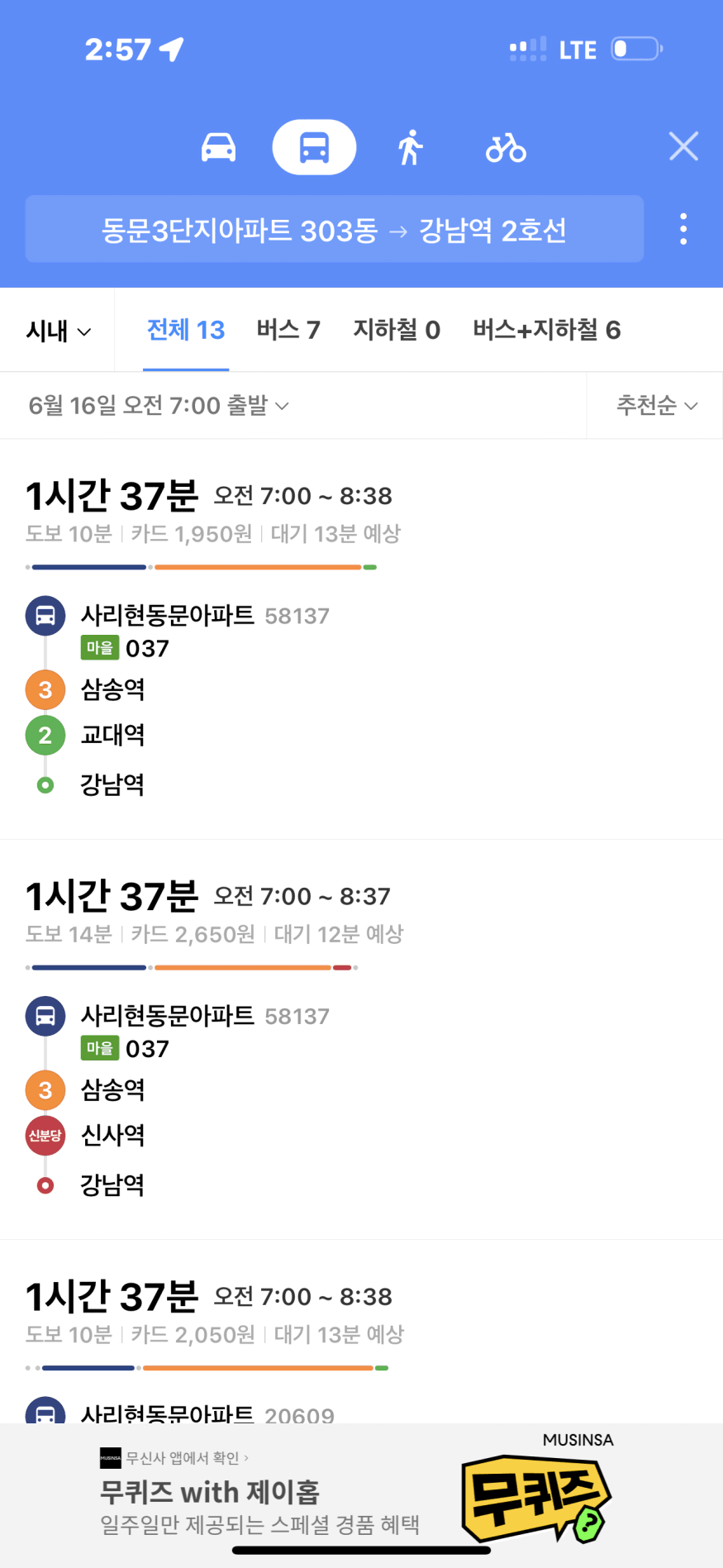The image size is (723, 1568).
Task: Open the three-dot overflow menu
Action: pyautogui.click(x=683, y=229)
